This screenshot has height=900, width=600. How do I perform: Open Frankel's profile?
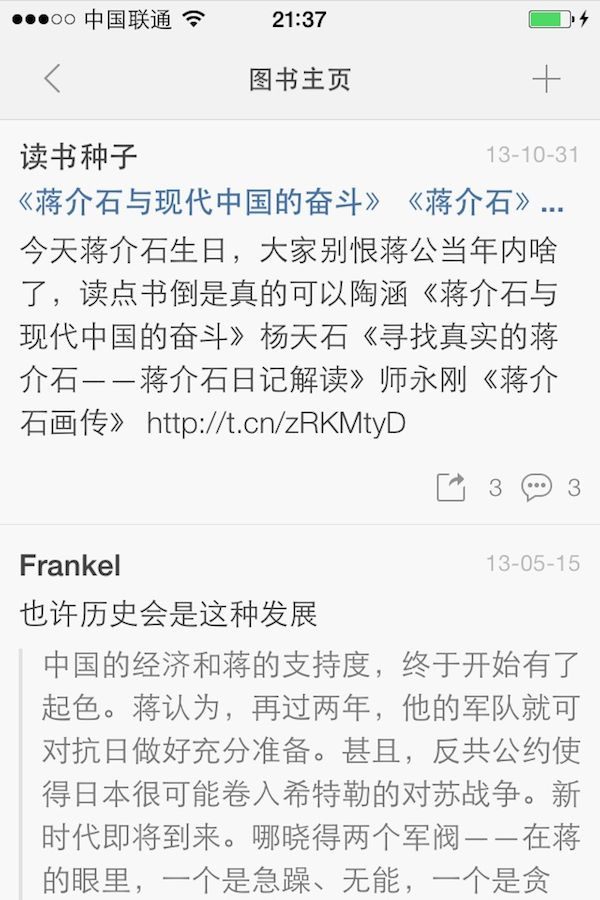[x=70, y=565]
